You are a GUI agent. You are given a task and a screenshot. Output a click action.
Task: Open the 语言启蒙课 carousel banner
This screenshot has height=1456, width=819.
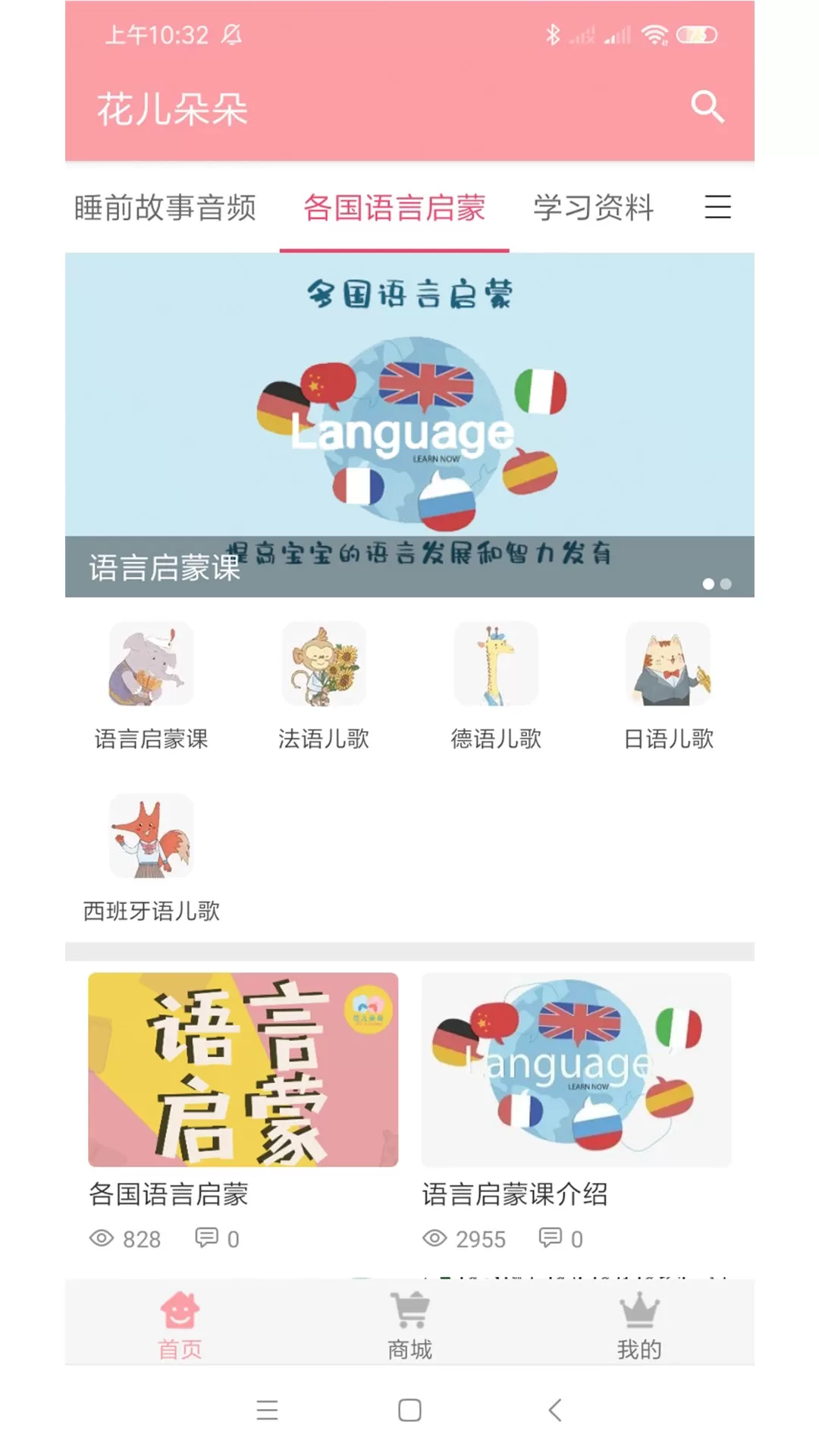[x=409, y=425]
